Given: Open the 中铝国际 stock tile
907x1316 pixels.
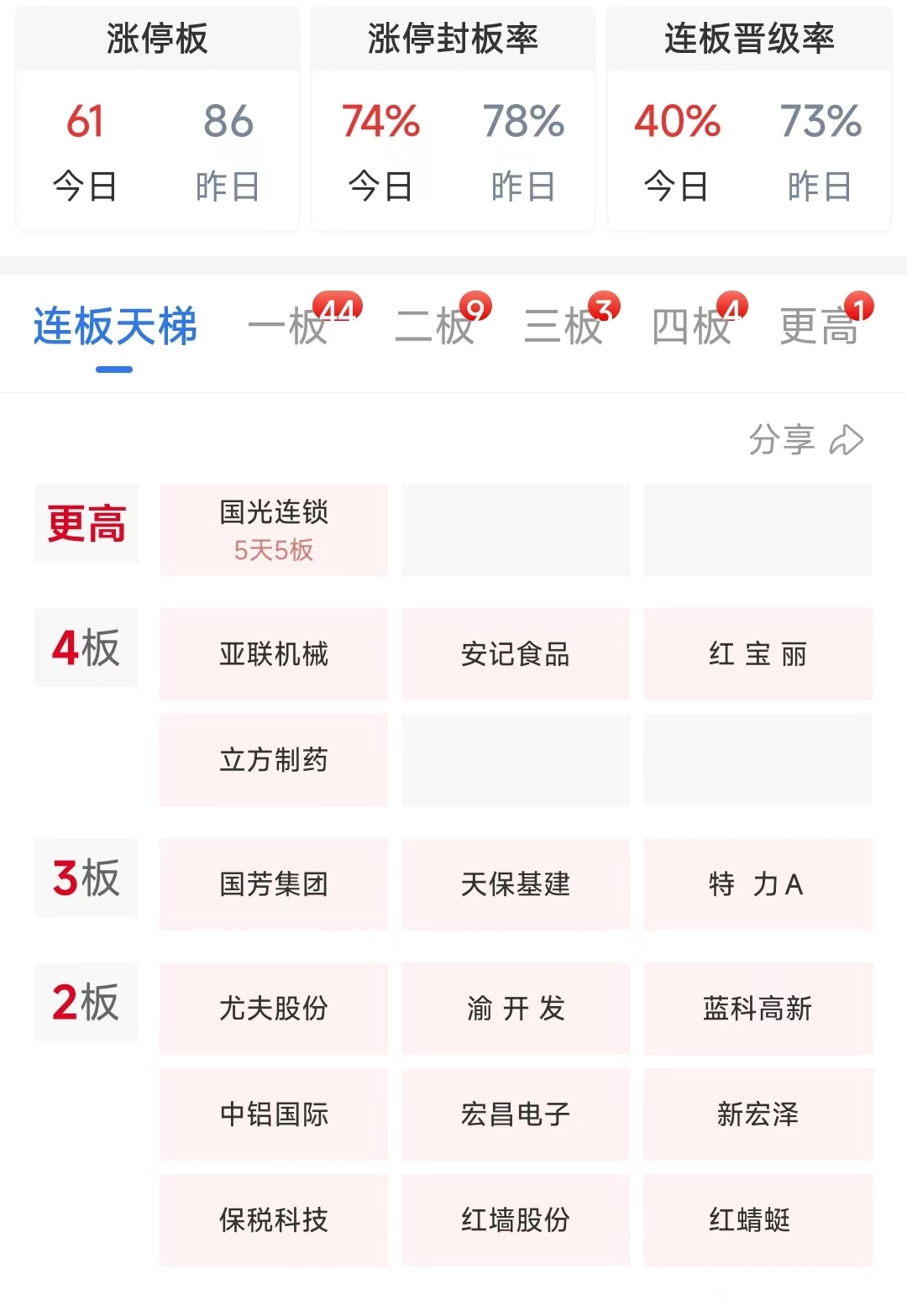Looking at the screenshot, I should pyautogui.click(x=274, y=1114).
